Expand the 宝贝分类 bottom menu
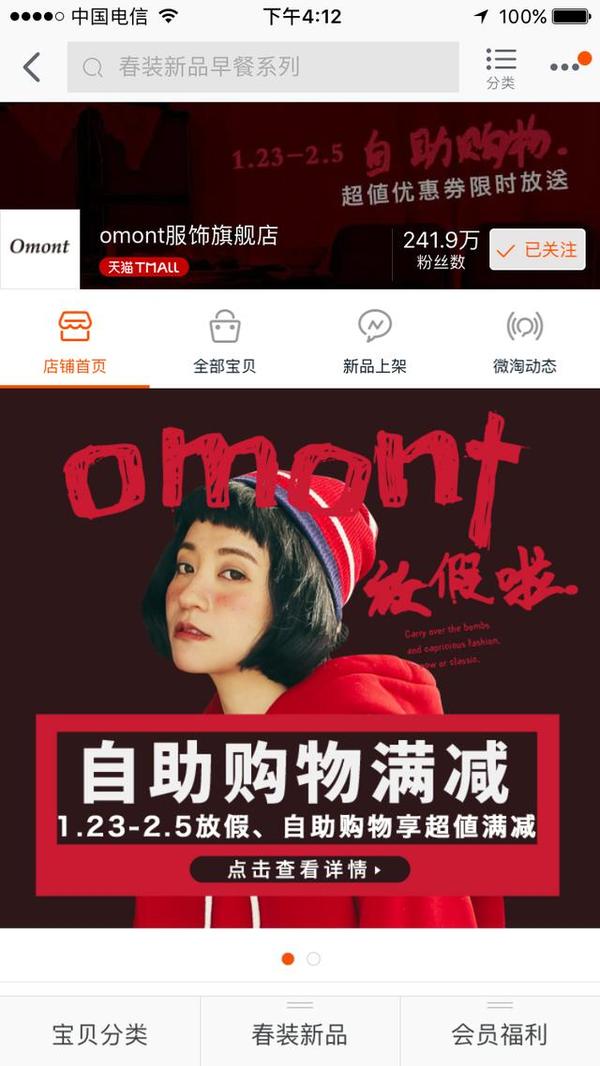The image size is (600, 1066). click(100, 1033)
